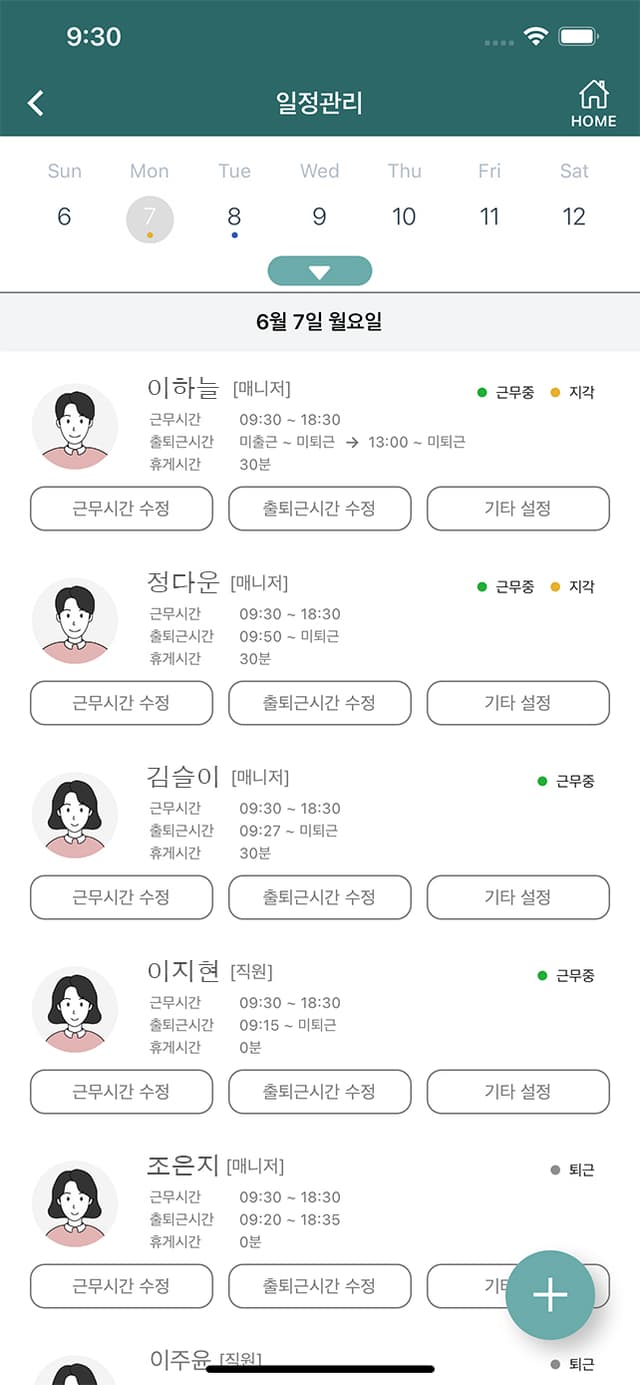Open 기타 설정 for 정다운
640x1385 pixels.
pos(518,703)
